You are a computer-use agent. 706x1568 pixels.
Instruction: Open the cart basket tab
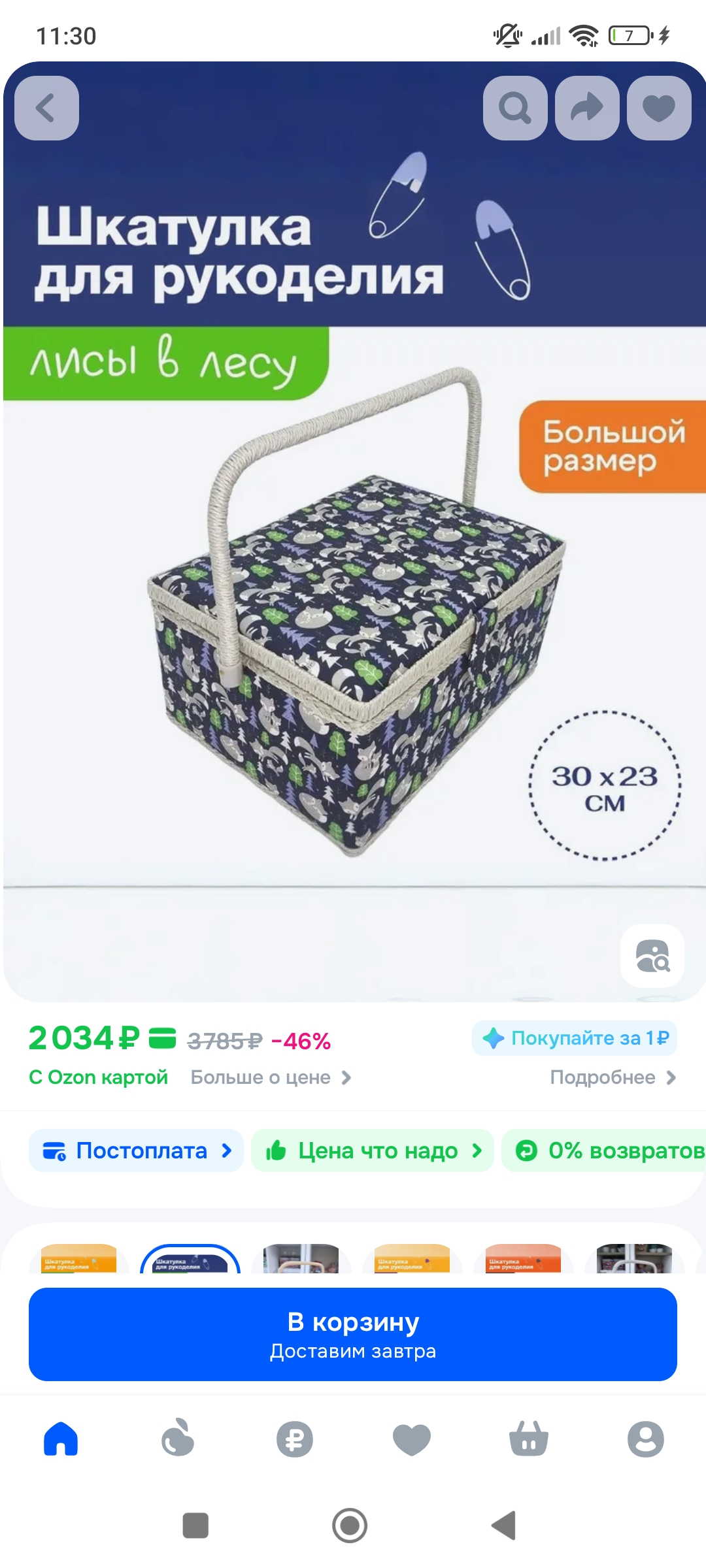[529, 1439]
